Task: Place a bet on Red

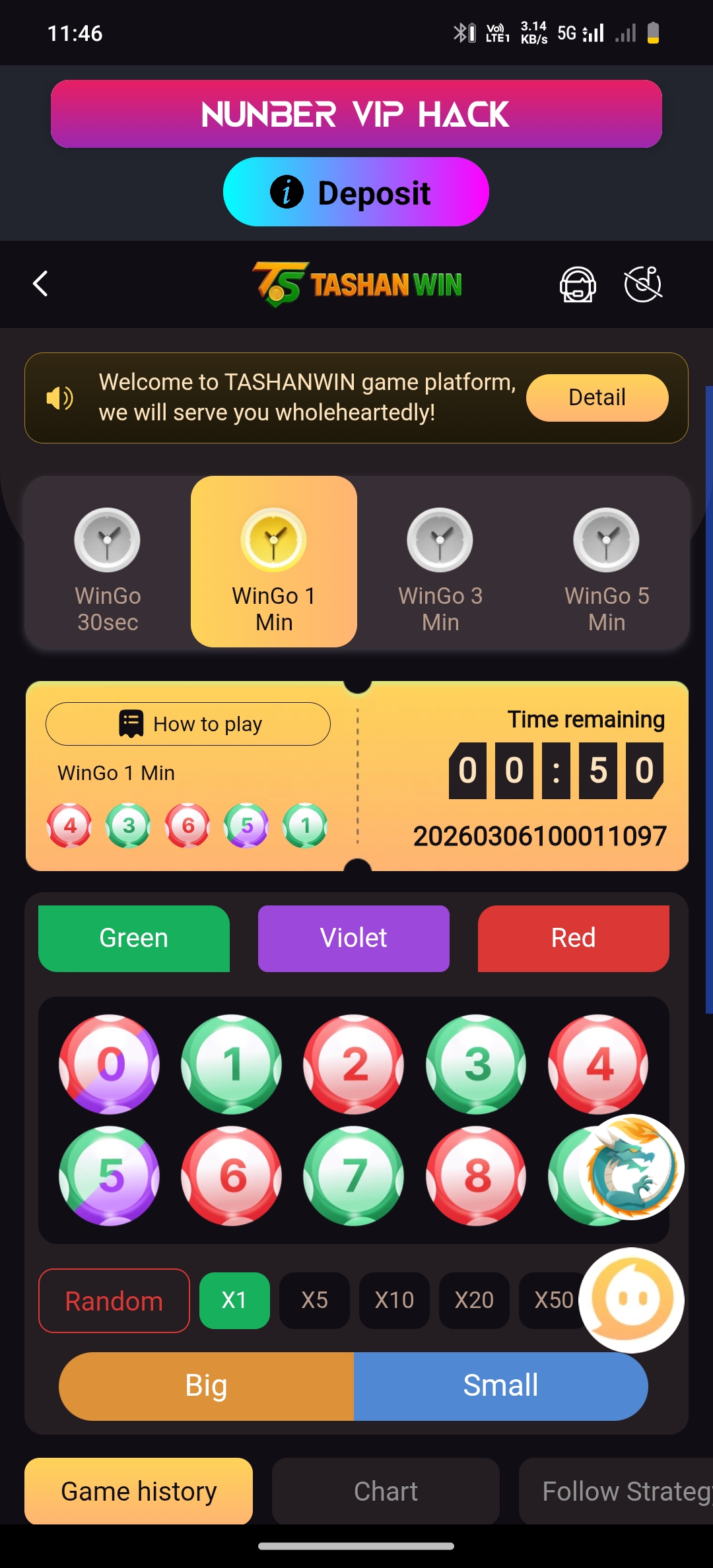Action: pos(573,938)
